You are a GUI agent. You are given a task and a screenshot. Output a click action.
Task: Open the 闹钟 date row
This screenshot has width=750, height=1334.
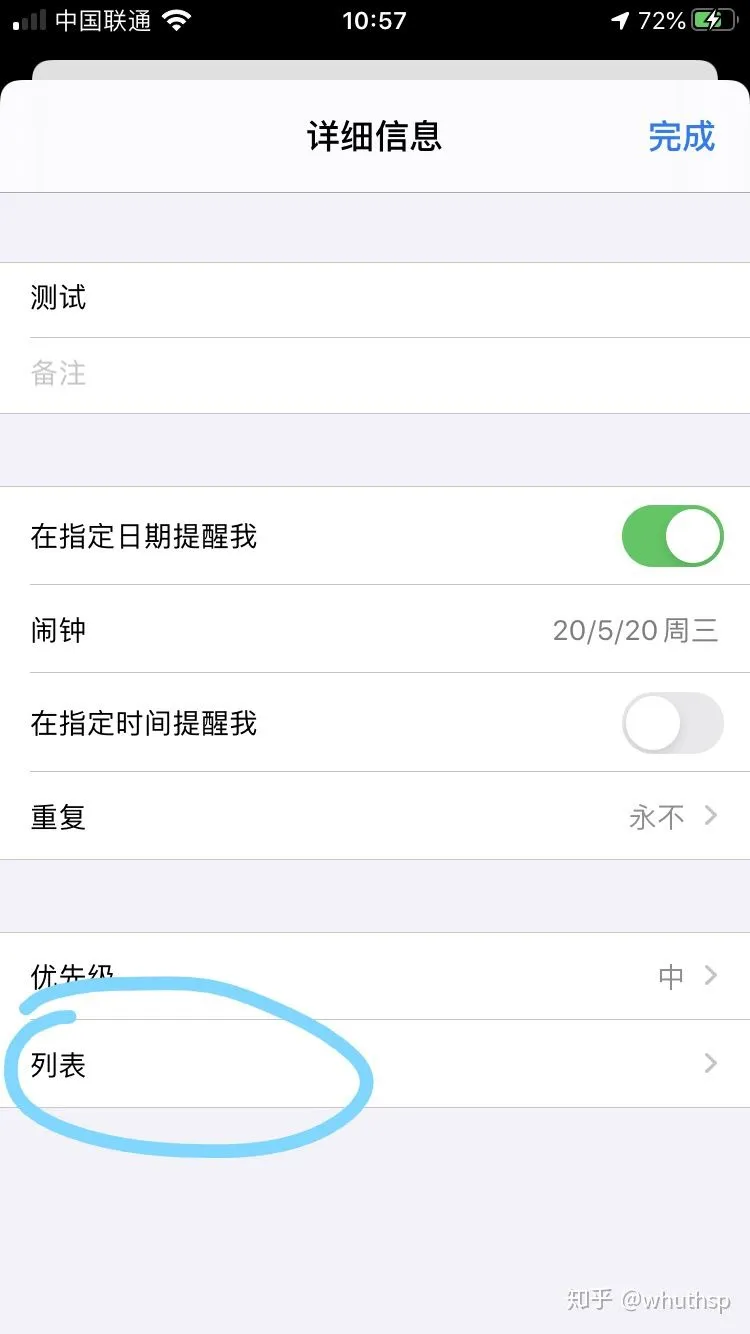pyautogui.click(x=375, y=630)
